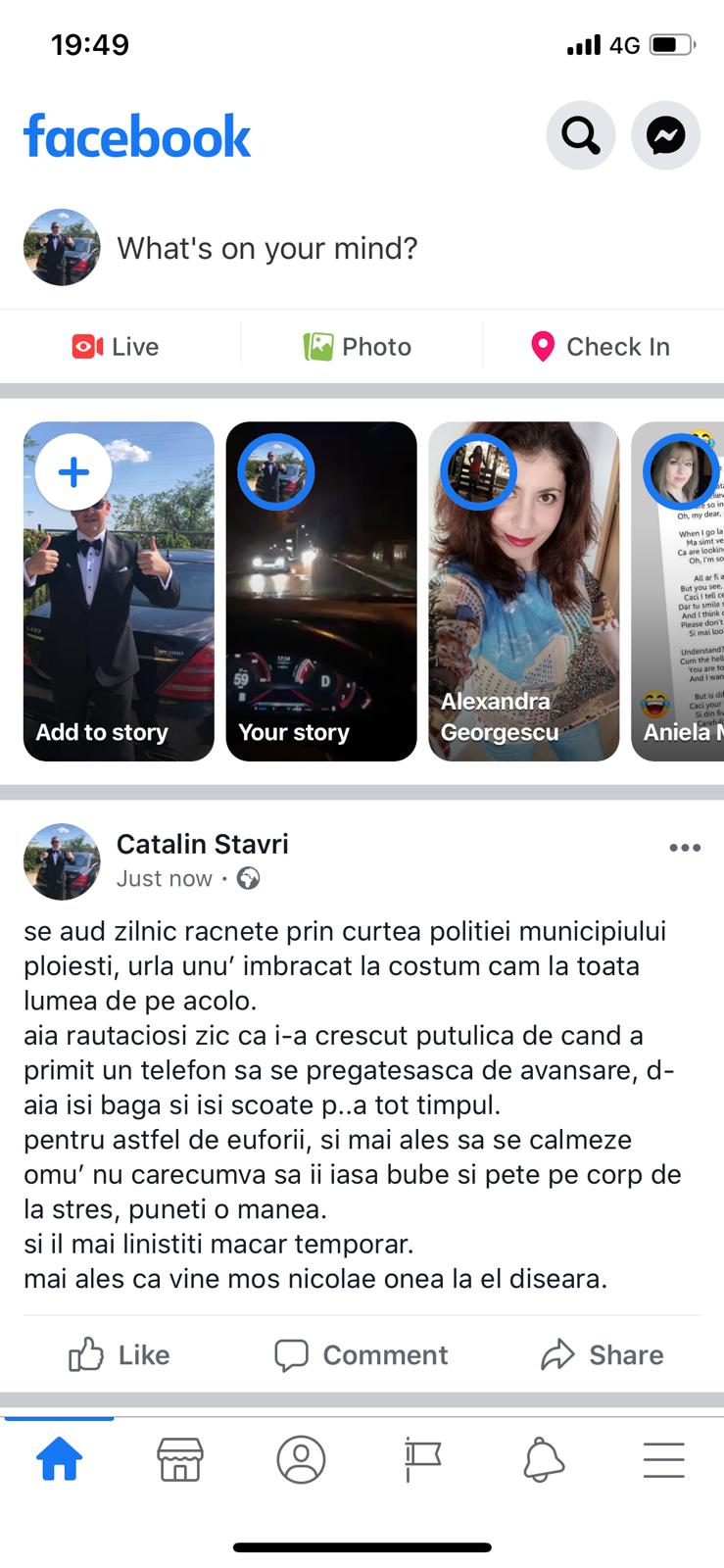Start a Live video
Image resolution: width=724 pixels, height=1568 pixels.
116,347
